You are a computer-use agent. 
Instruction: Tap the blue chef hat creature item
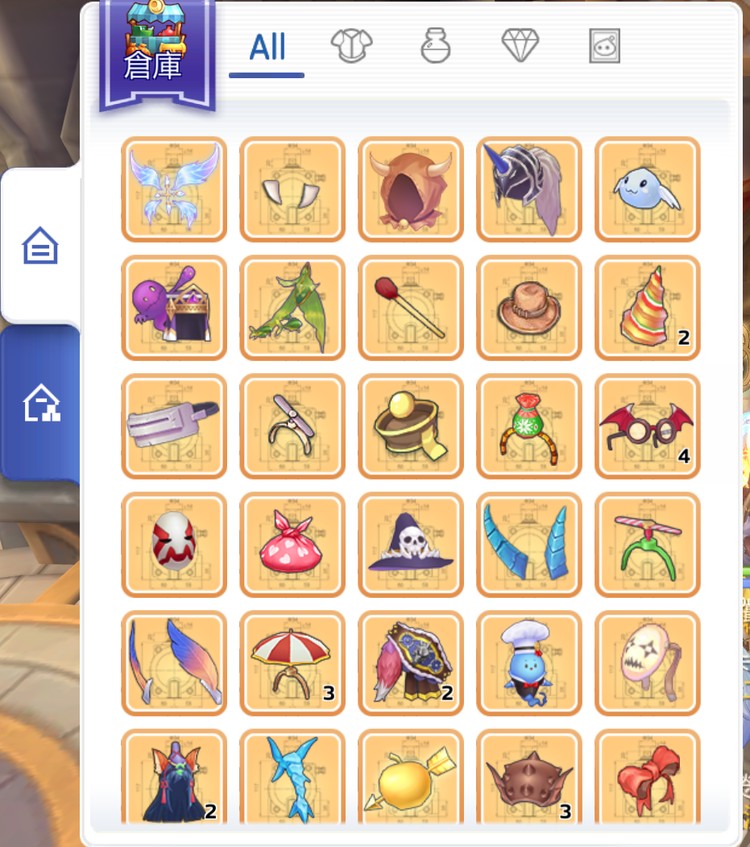[x=528, y=662]
